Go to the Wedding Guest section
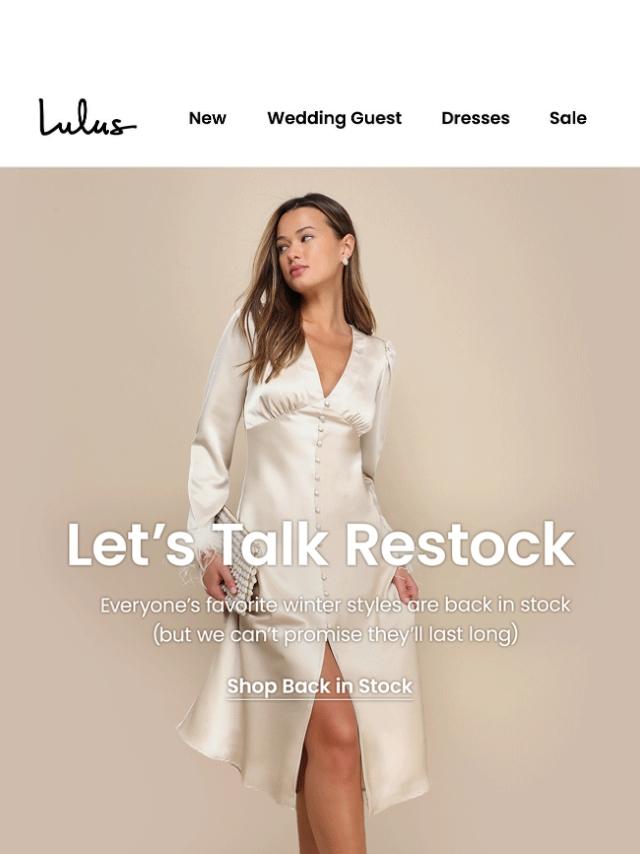The height and width of the screenshot is (854, 640). (334, 118)
